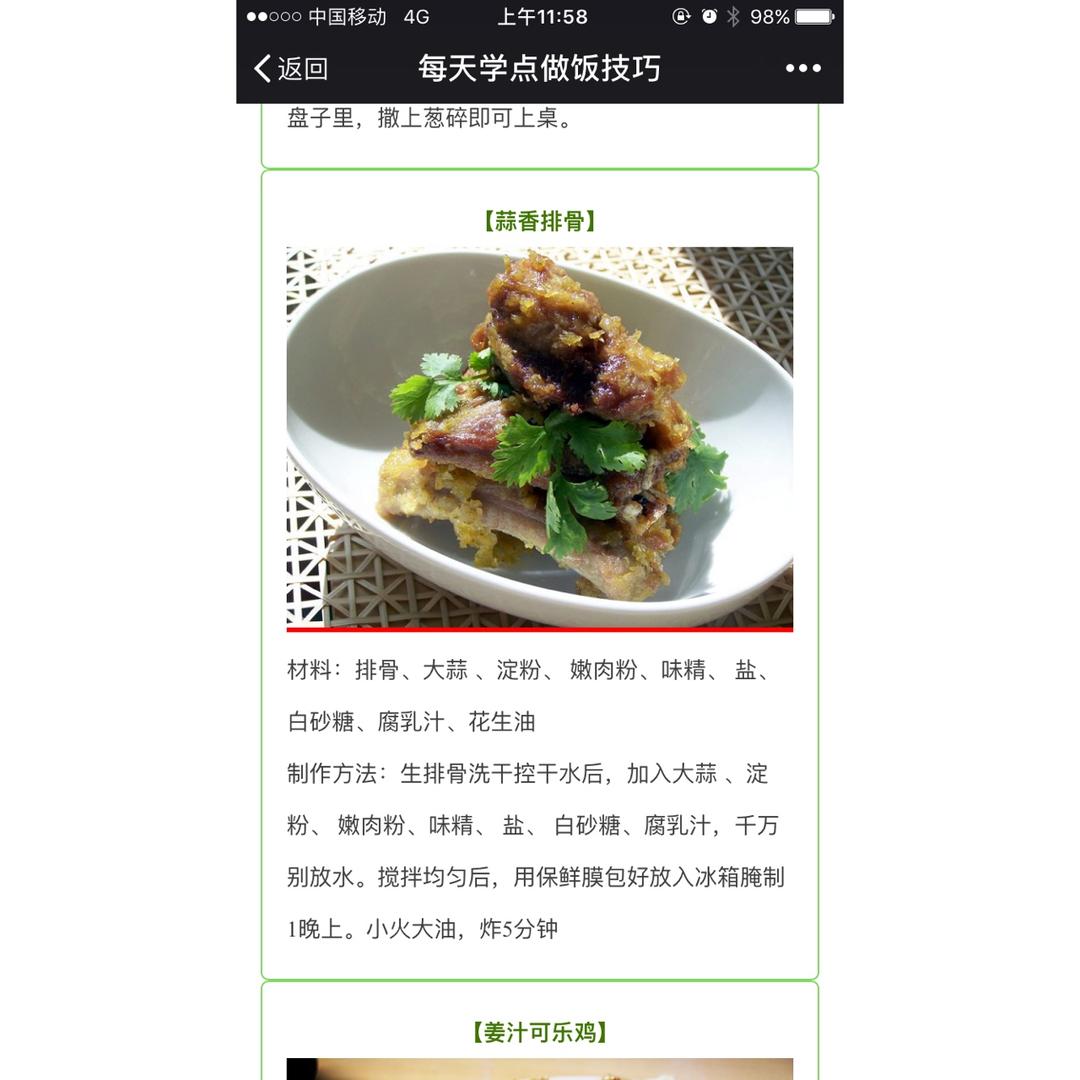Go back using the 返回 button
This screenshot has width=1080, height=1080.
click(291, 68)
